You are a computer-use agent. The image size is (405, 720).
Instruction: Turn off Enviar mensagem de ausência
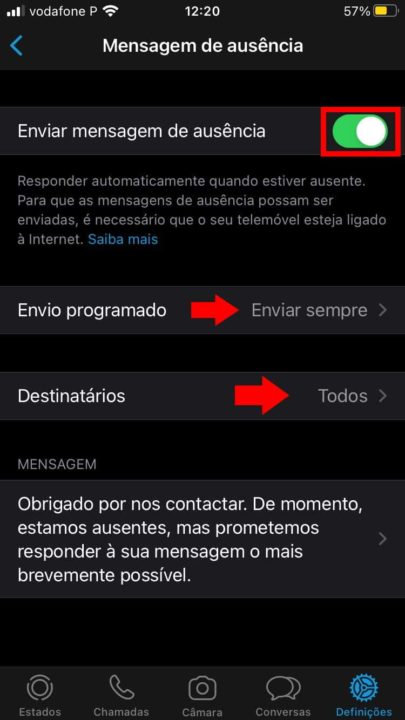(360, 131)
